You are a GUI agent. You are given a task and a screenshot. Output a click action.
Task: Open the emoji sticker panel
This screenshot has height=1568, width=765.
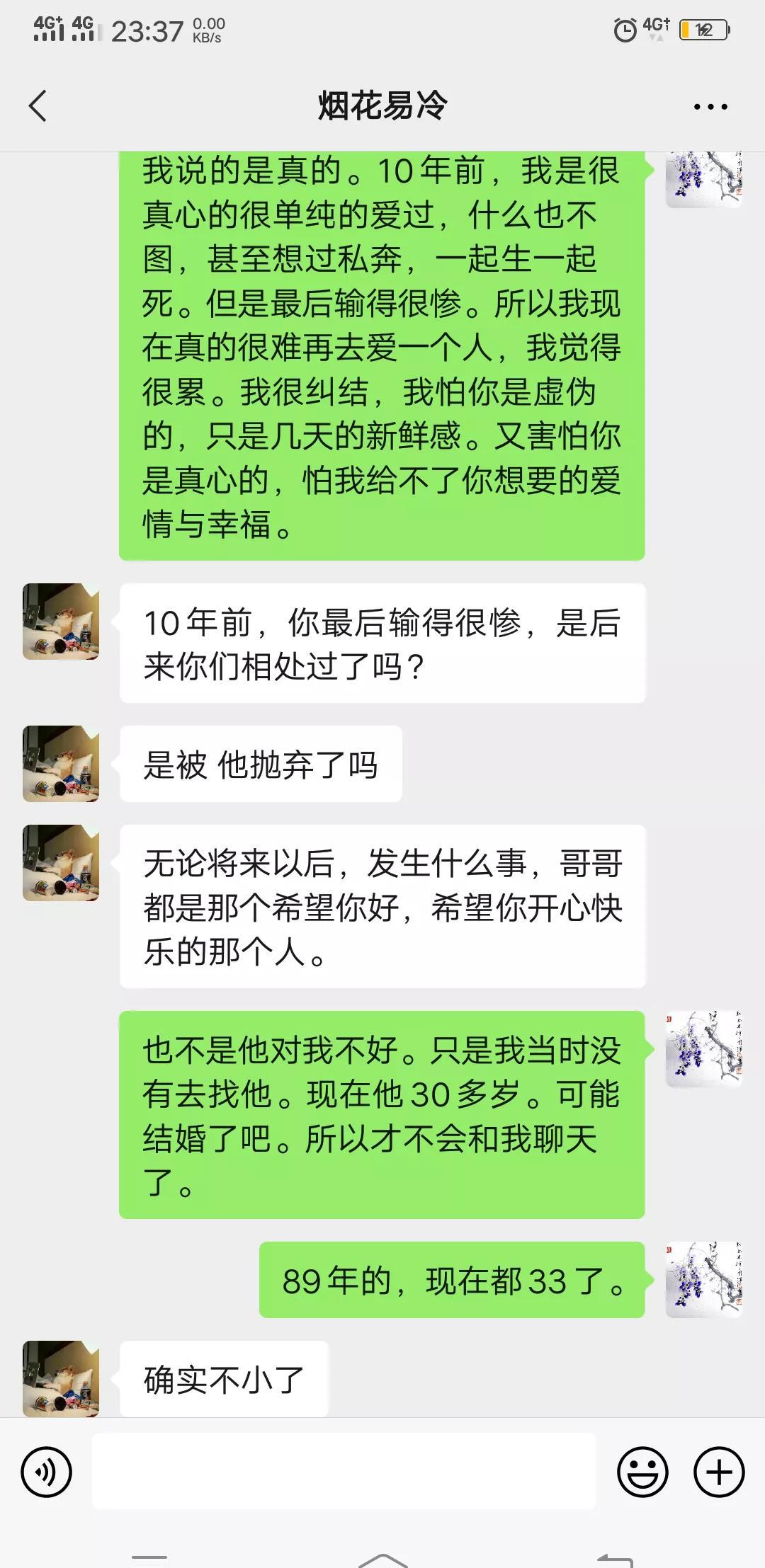point(642,1472)
